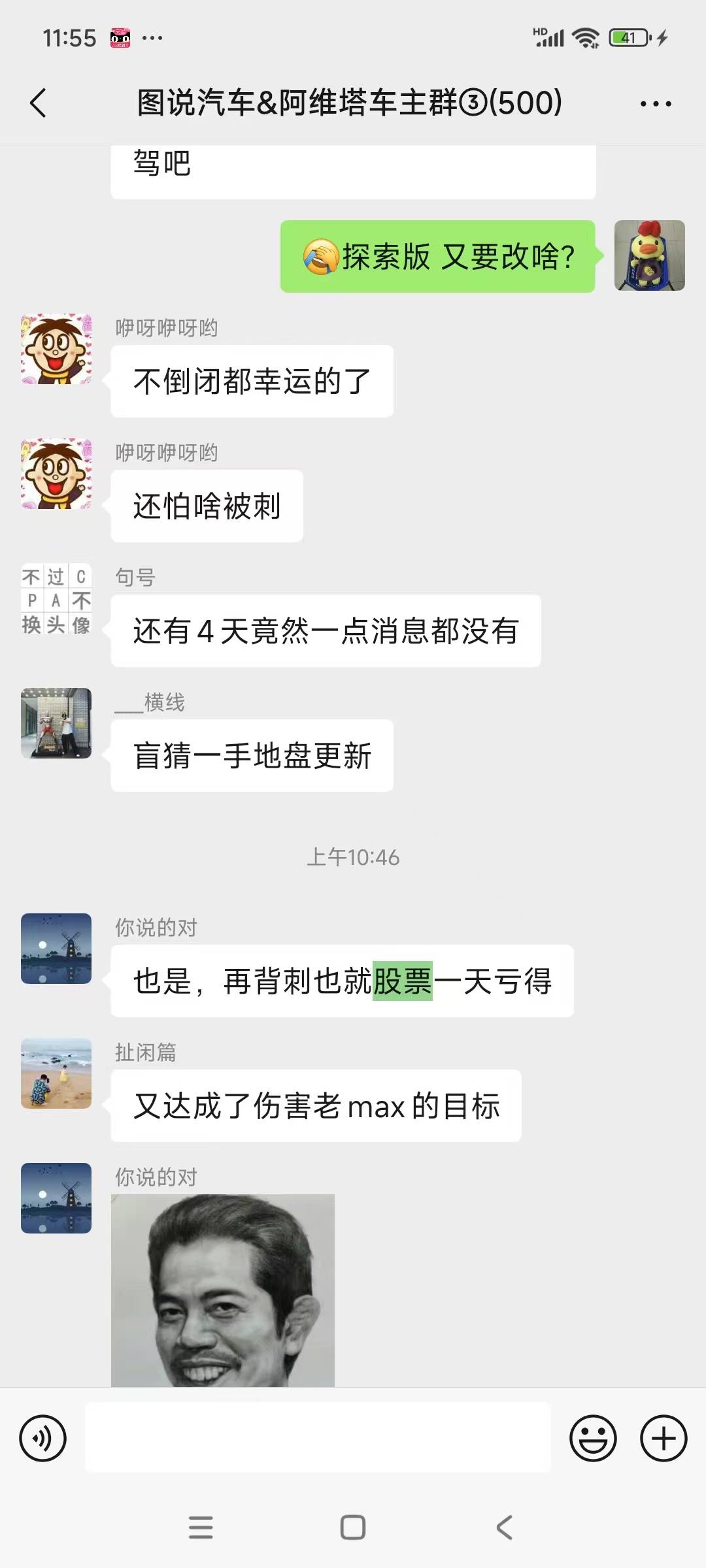Image resolution: width=706 pixels, height=1568 pixels.
Task: Switch to voice message input
Action: (43, 1438)
